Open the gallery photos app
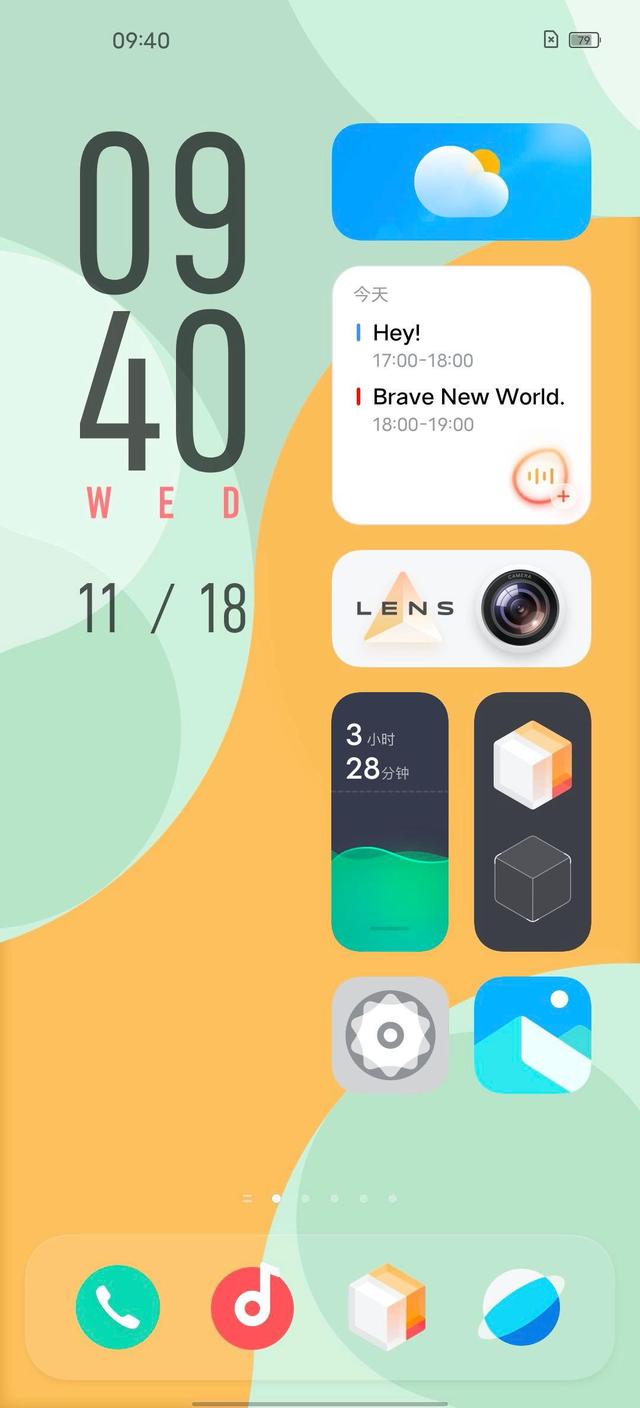Viewport: 640px width, 1408px height. 532,1035
